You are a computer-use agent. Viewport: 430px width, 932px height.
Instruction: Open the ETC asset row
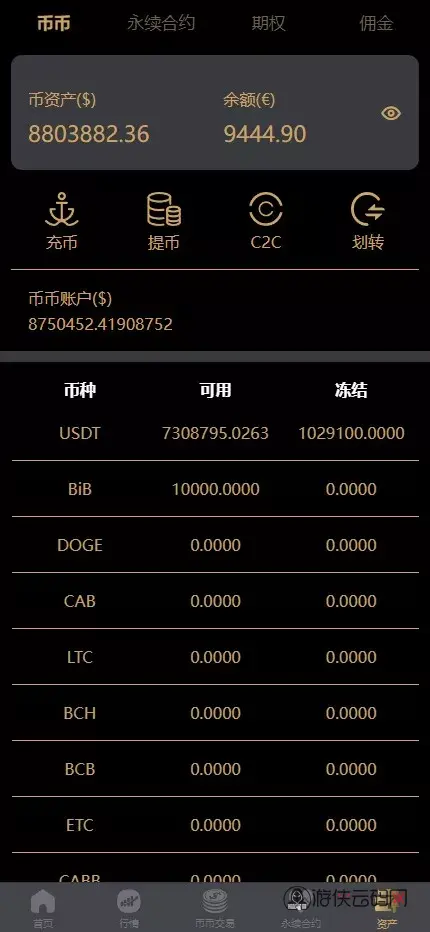click(x=215, y=825)
